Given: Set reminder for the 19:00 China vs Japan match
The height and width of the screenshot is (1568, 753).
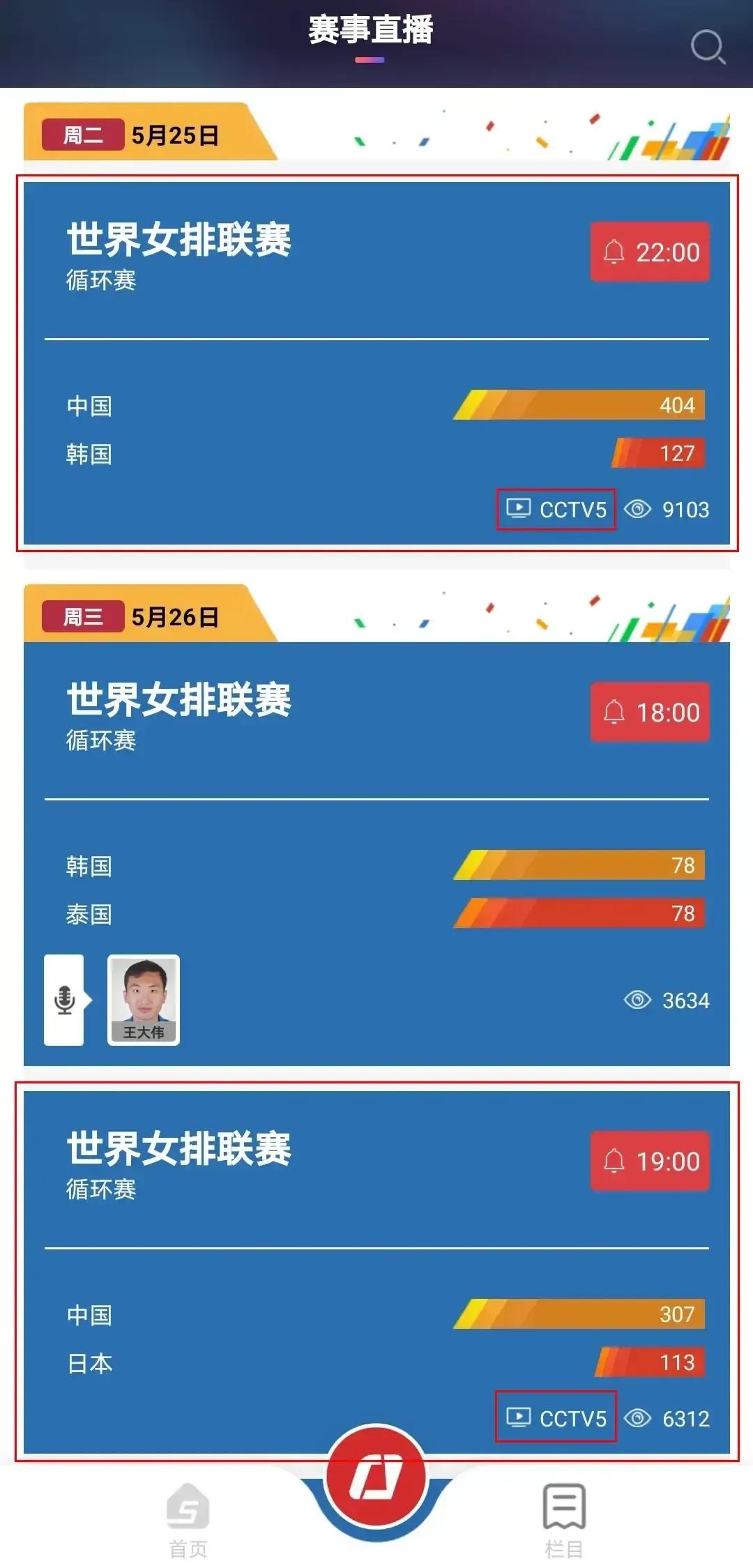Looking at the screenshot, I should click(x=650, y=1161).
